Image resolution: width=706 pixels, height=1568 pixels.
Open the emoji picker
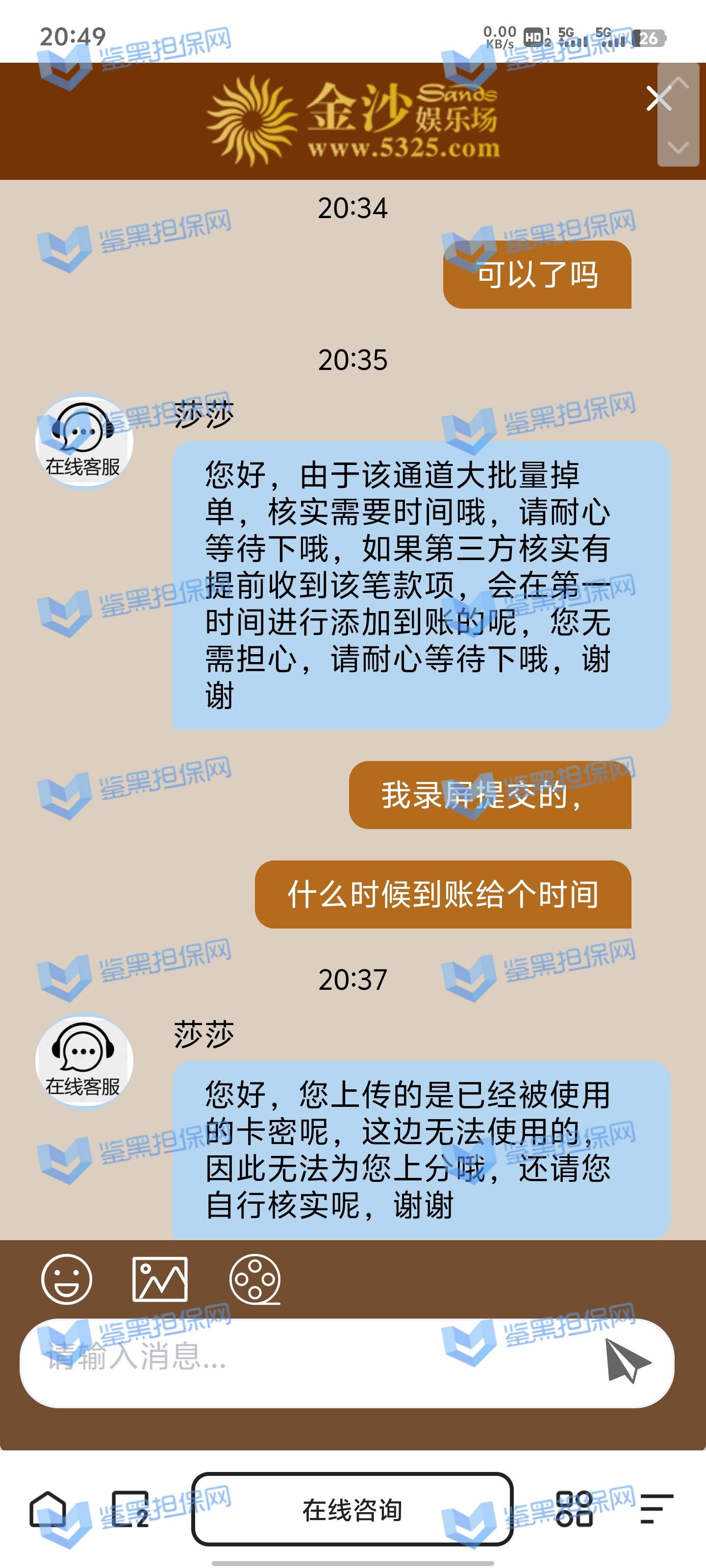pyautogui.click(x=66, y=1279)
